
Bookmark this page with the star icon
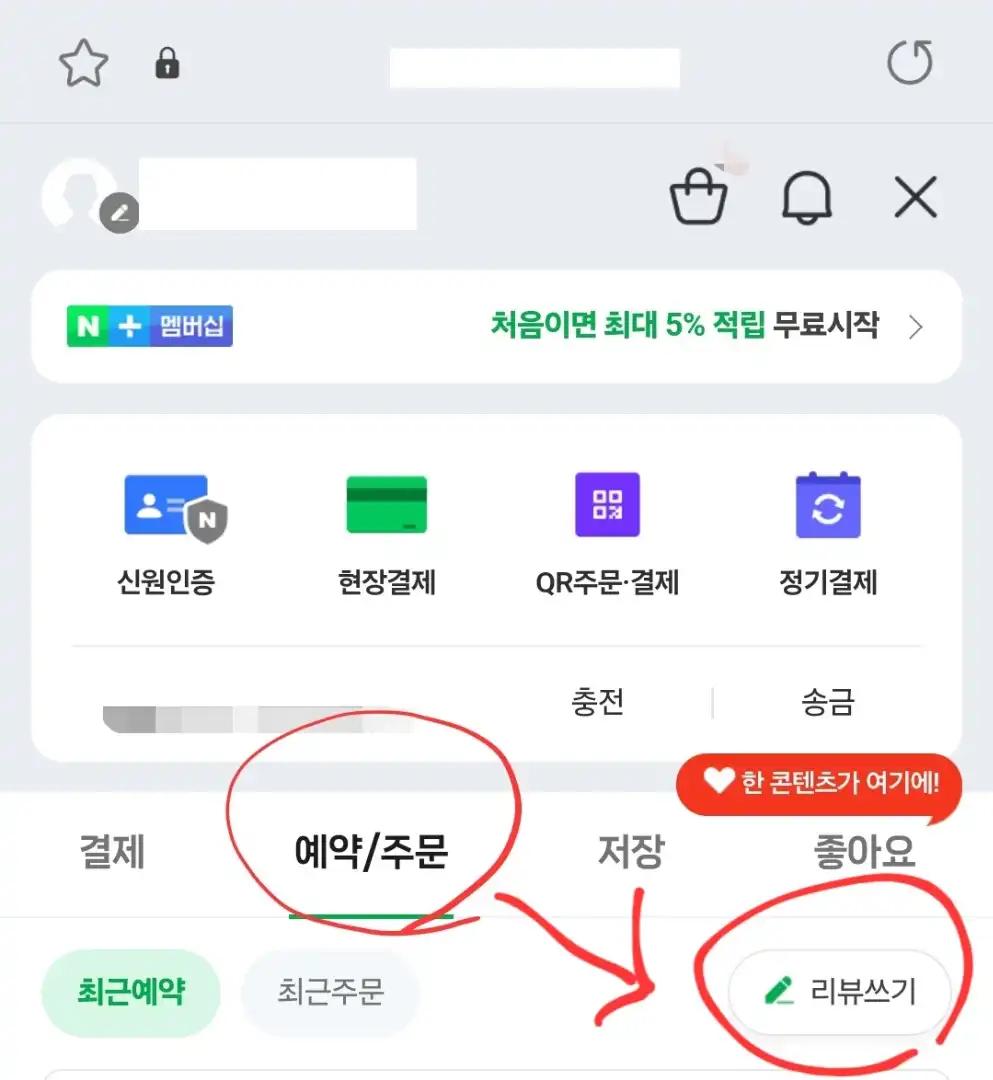click(x=83, y=65)
